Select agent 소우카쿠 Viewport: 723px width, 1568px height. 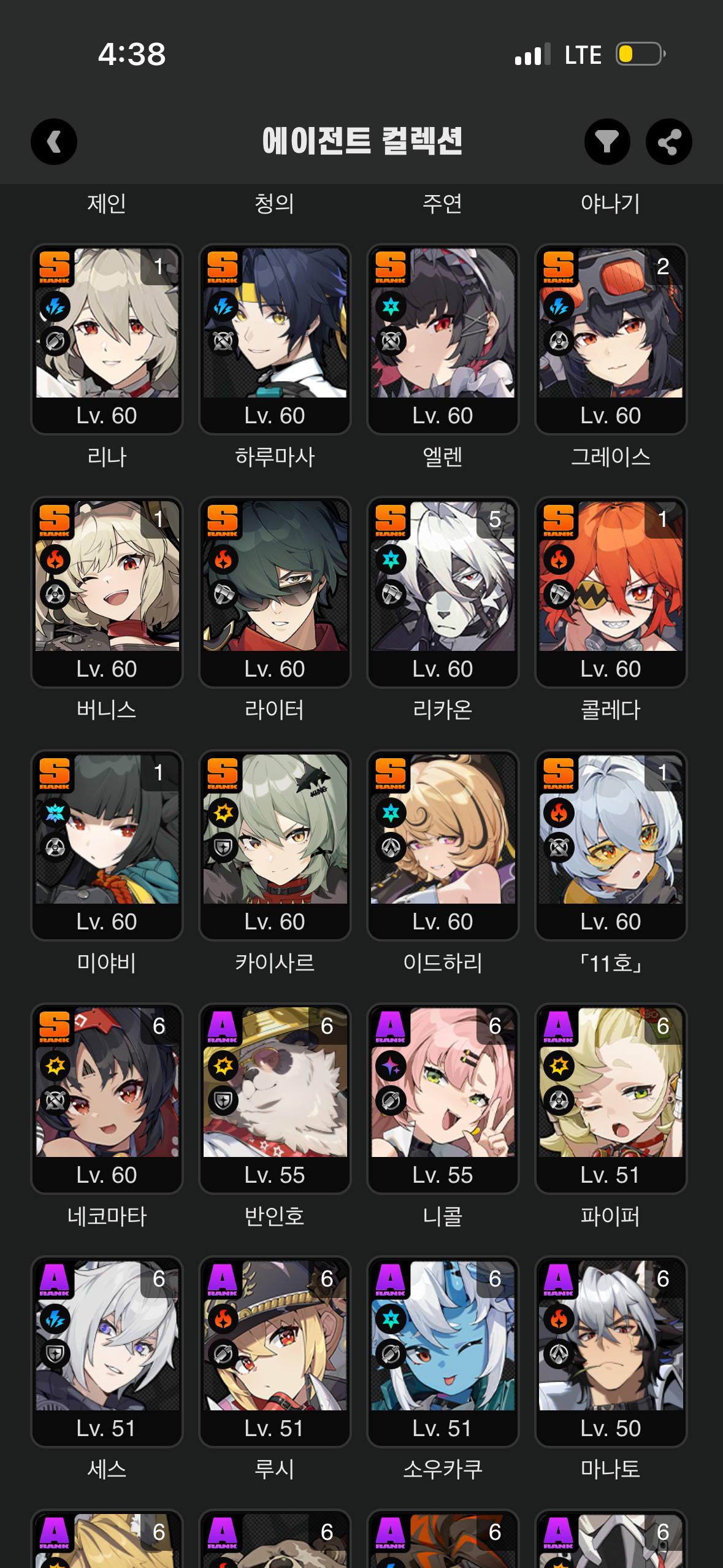[x=442, y=1351]
